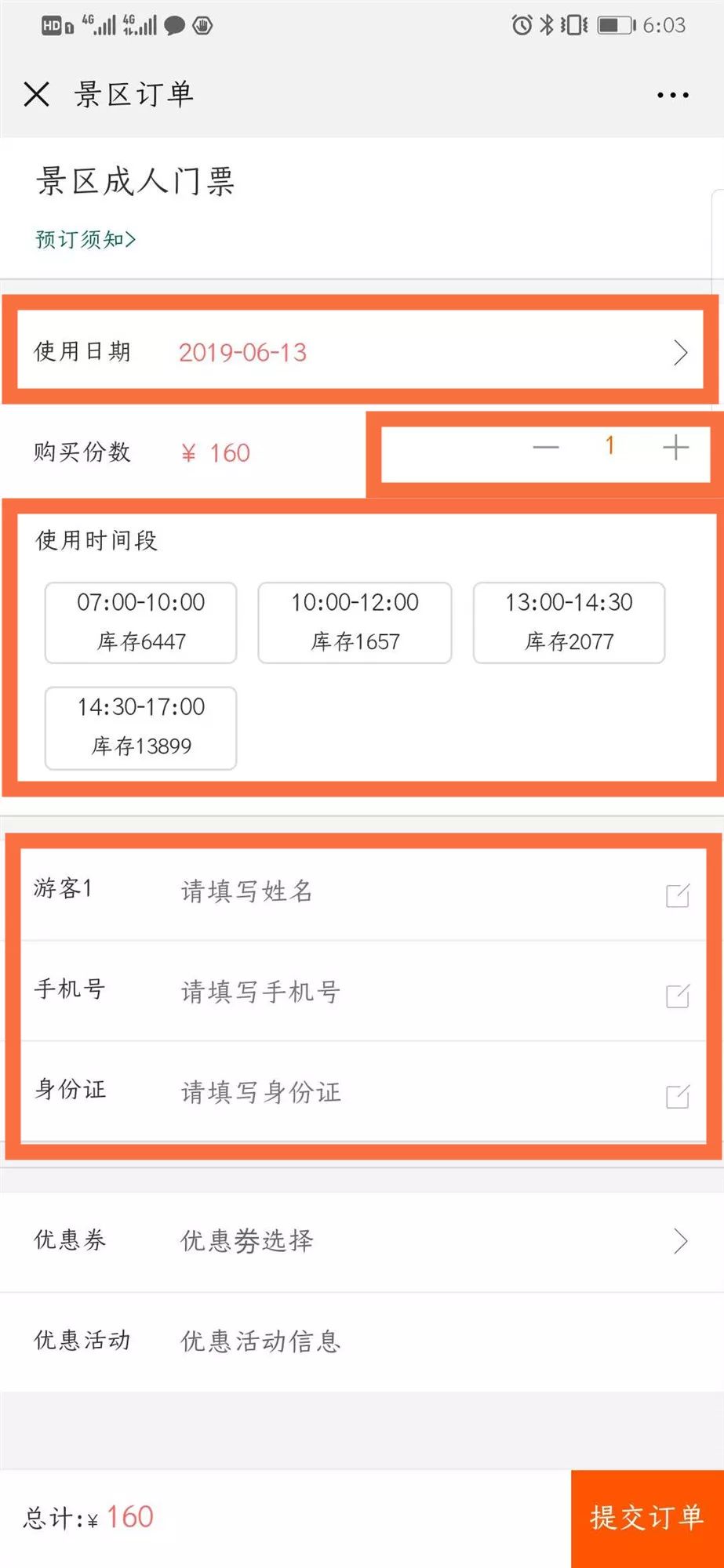Open the 预订须知 booking notice link
This screenshot has height=1568, width=724.
coord(83,240)
